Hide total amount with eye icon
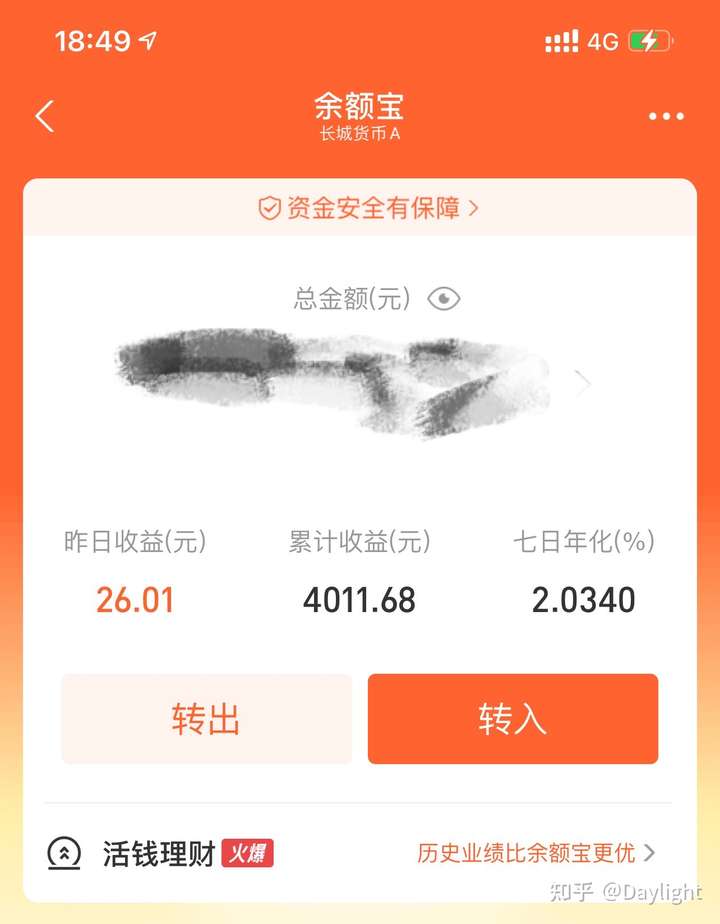 pyautogui.click(x=444, y=298)
